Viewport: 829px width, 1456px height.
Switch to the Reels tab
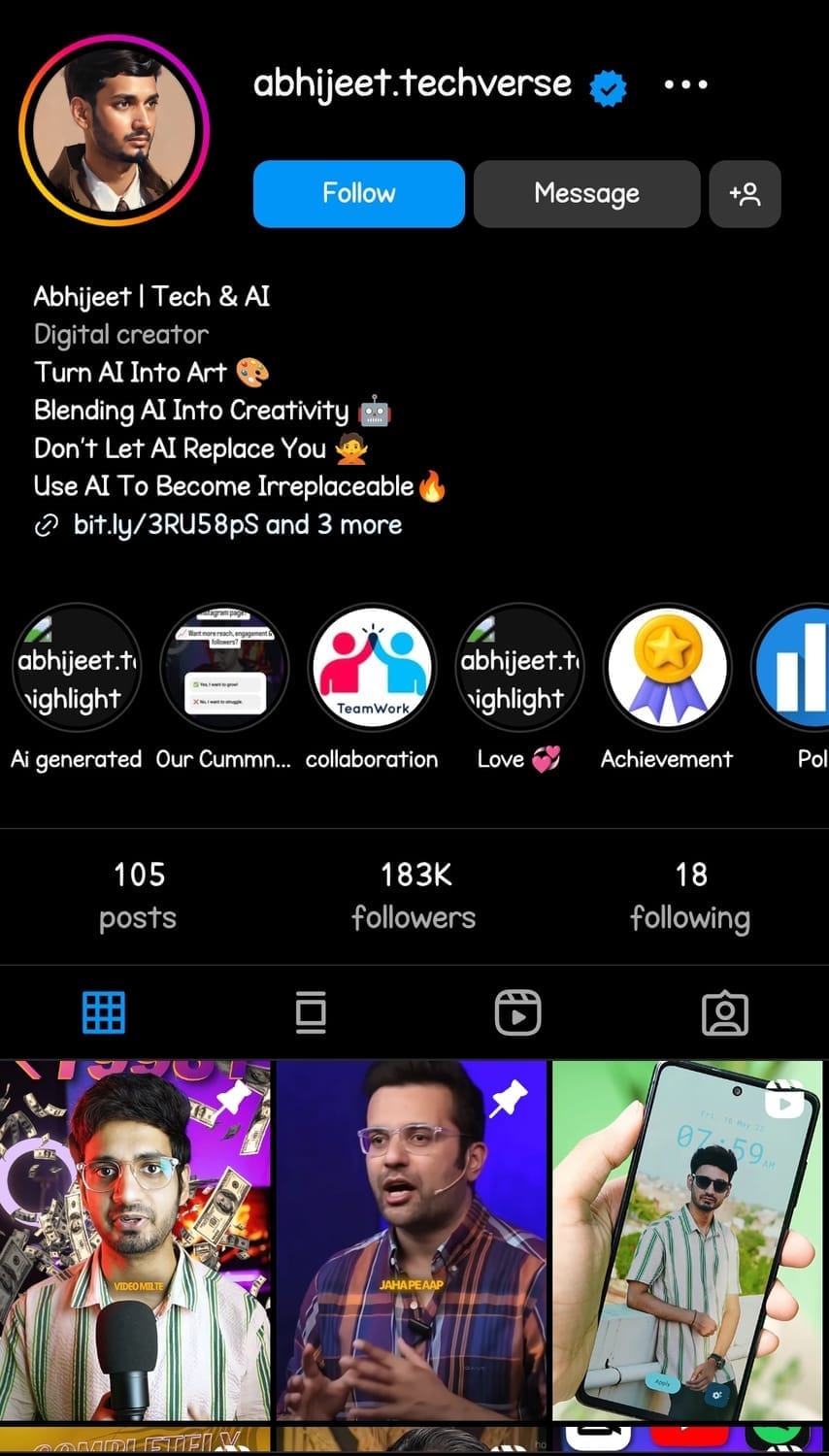click(x=517, y=1013)
